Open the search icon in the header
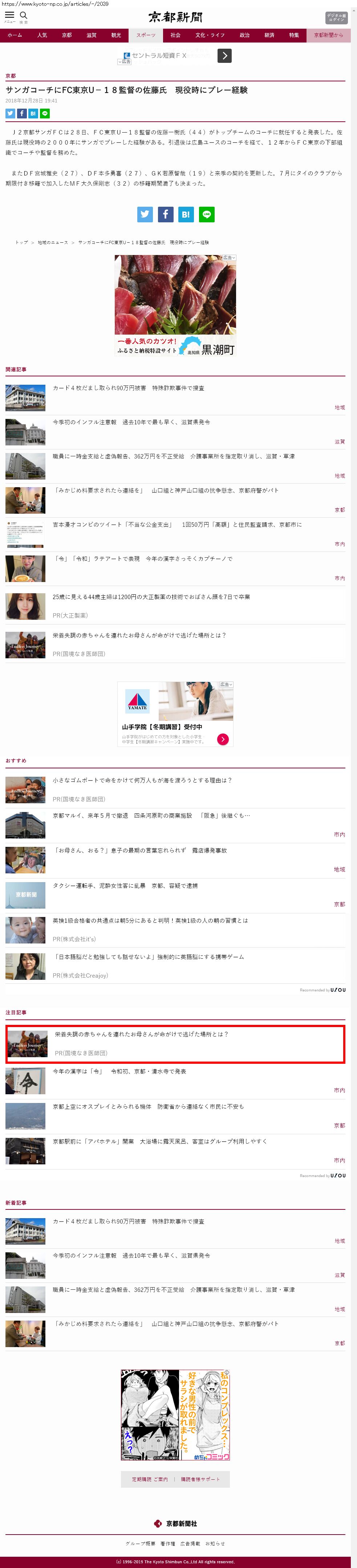 (x=24, y=16)
